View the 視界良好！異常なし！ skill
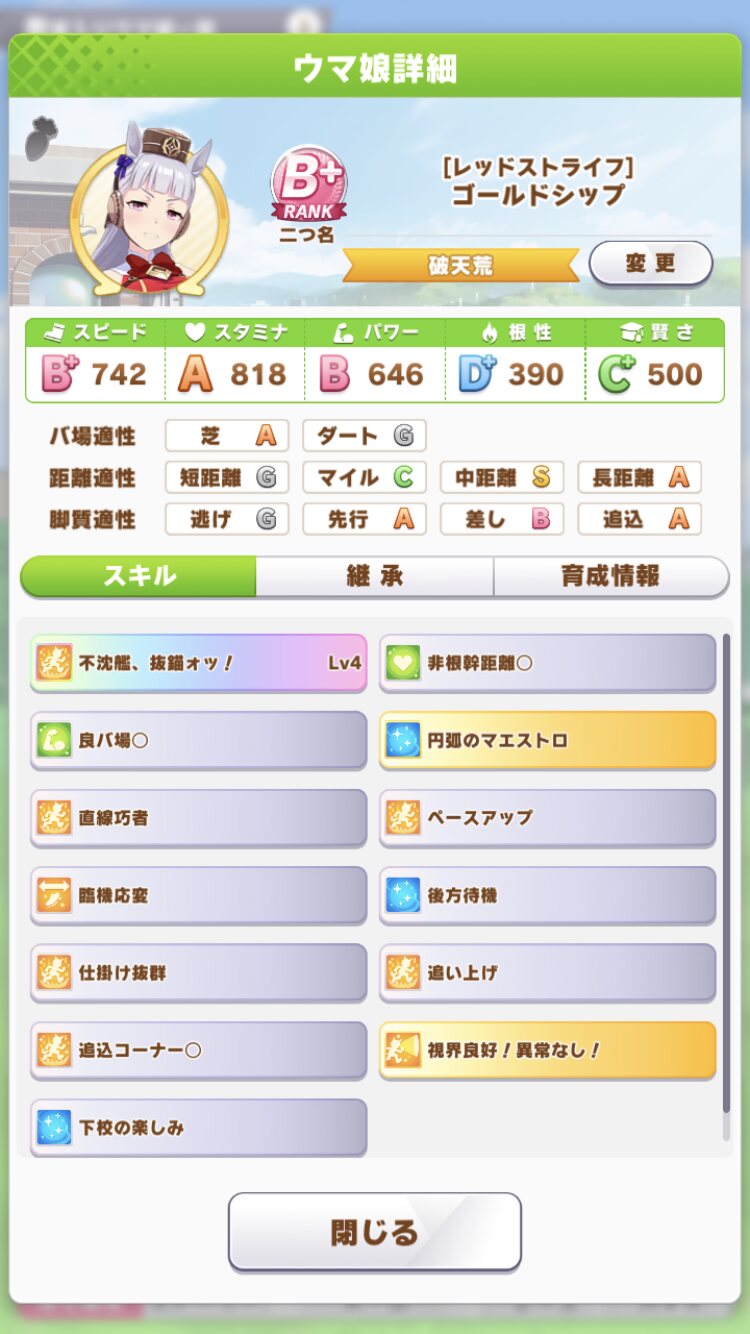Viewport: 750px width, 1334px height. 547,1050
